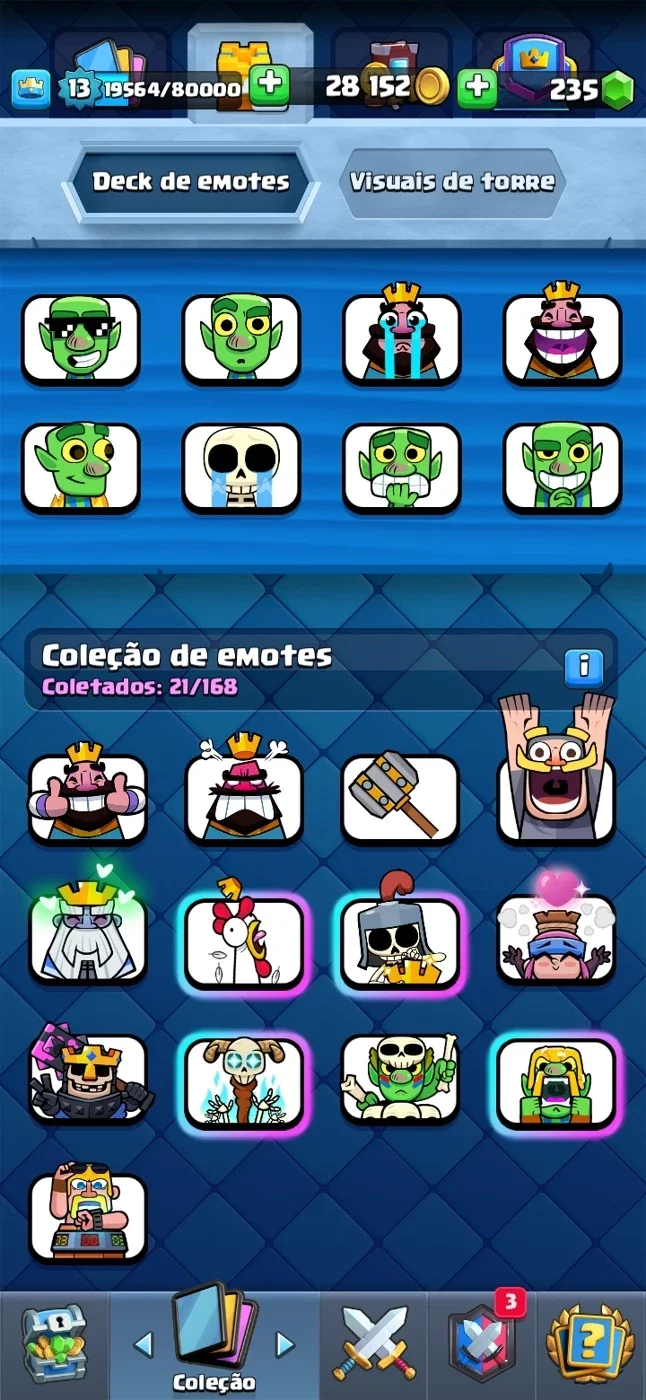Tap the left arrow beside Coleção
The width and height of the screenshot is (646, 1400).
[143, 1344]
